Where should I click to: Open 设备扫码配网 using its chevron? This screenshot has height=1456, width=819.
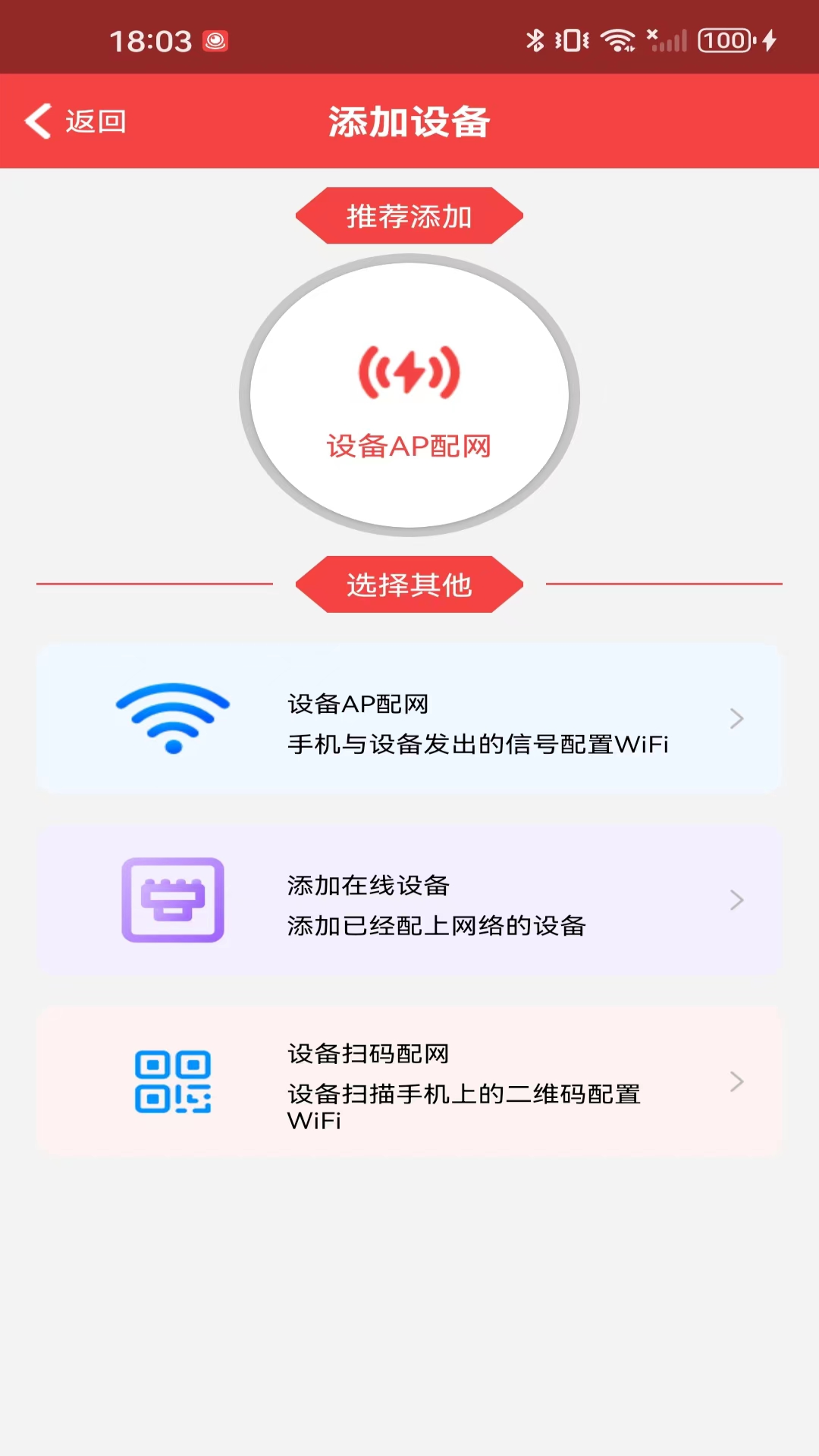pos(736,1082)
